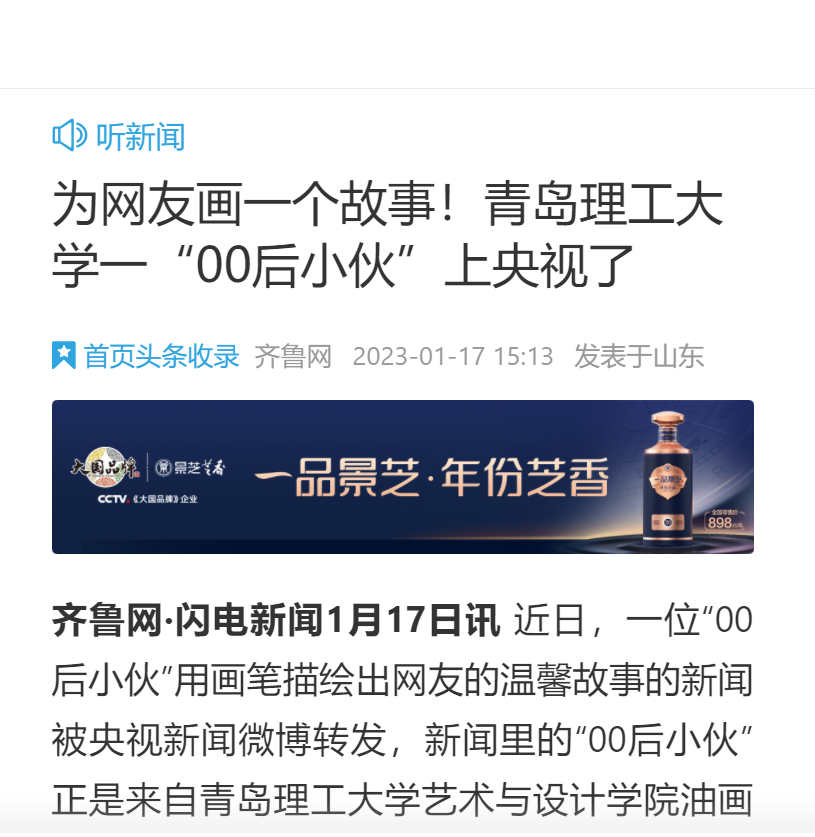Play the 听新闻 audio news reader

pyautogui.click(x=119, y=136)
